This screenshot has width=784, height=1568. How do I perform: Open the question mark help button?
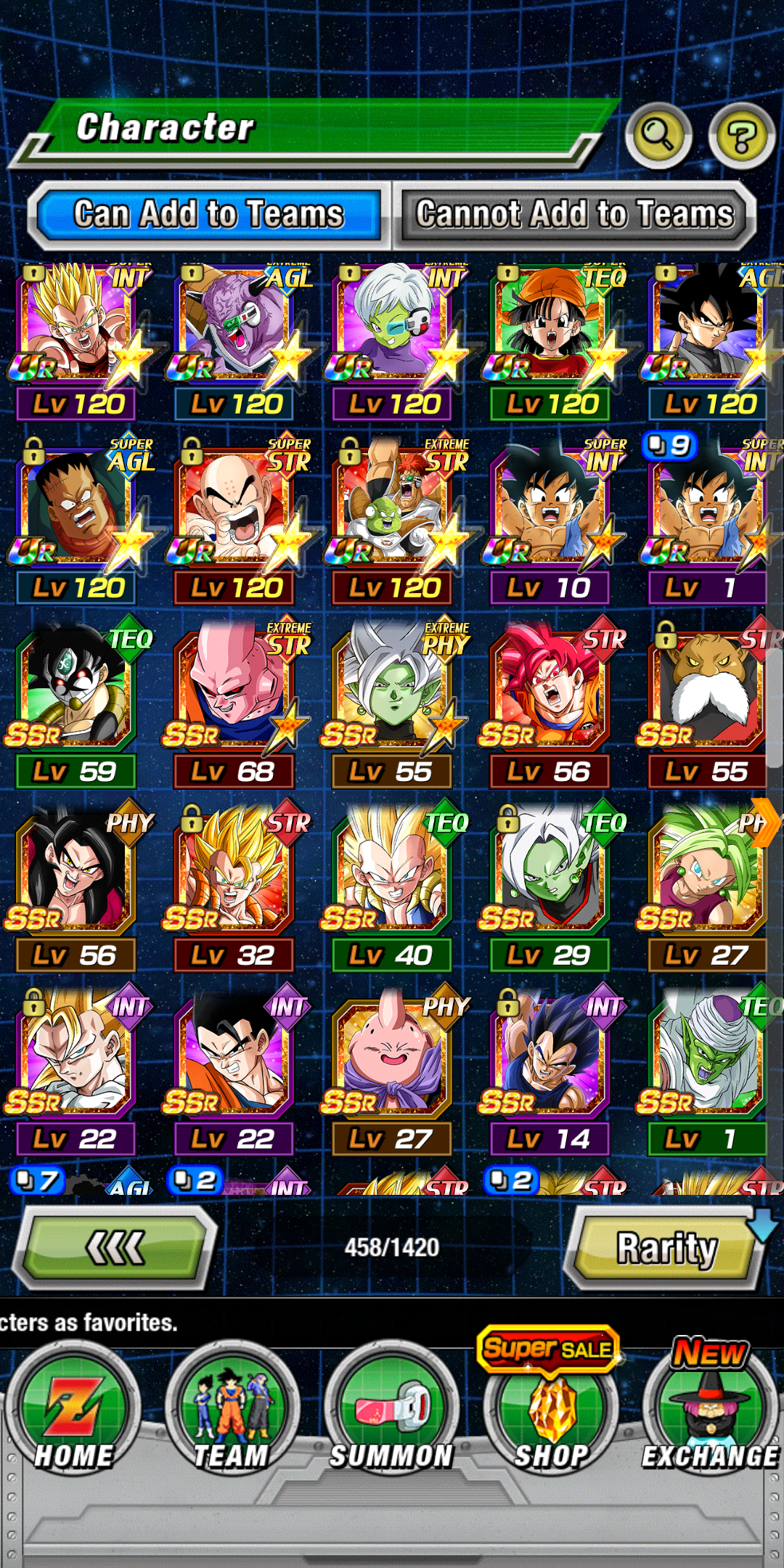click(742, 136)
